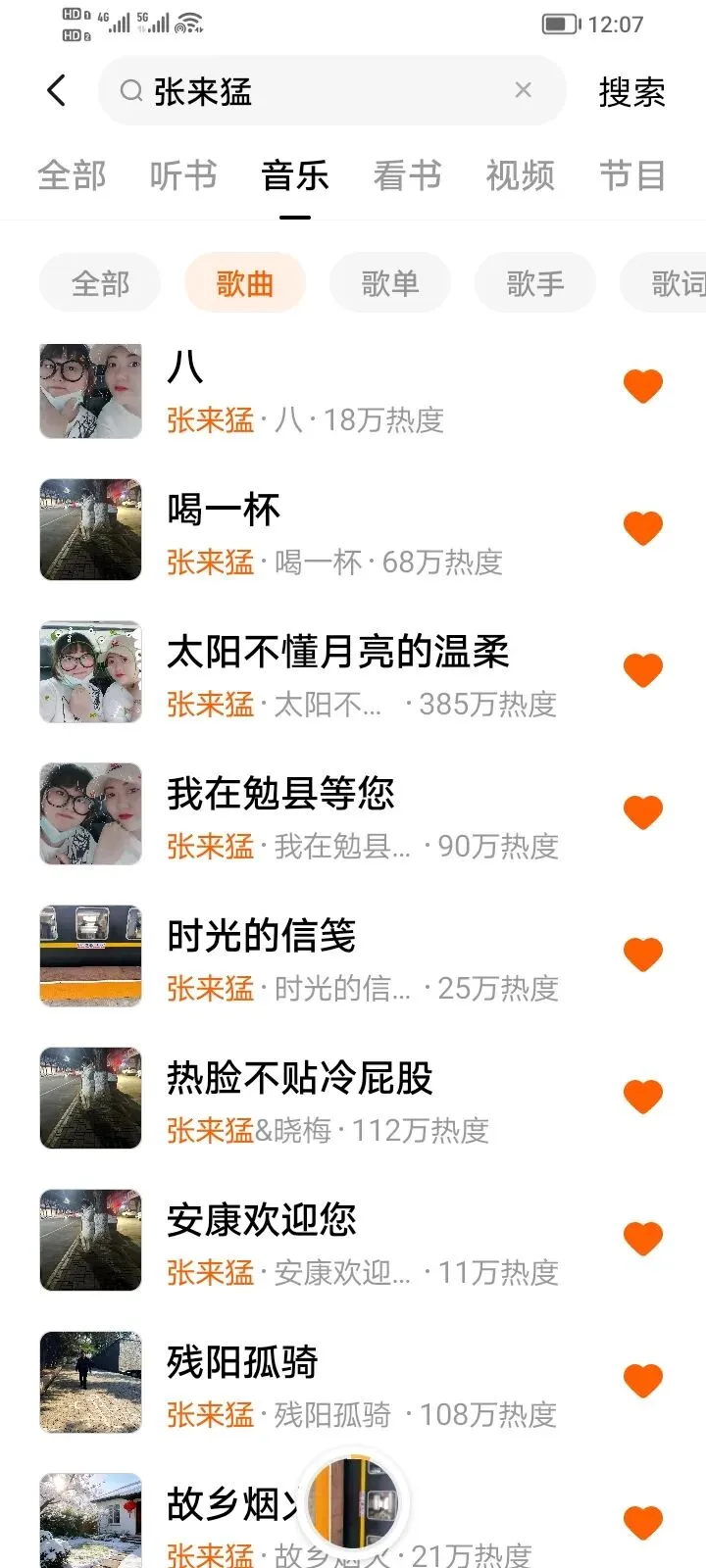Switch to the 听书 tab
Screen dimensions: 706x1568
tap(183, 176)
